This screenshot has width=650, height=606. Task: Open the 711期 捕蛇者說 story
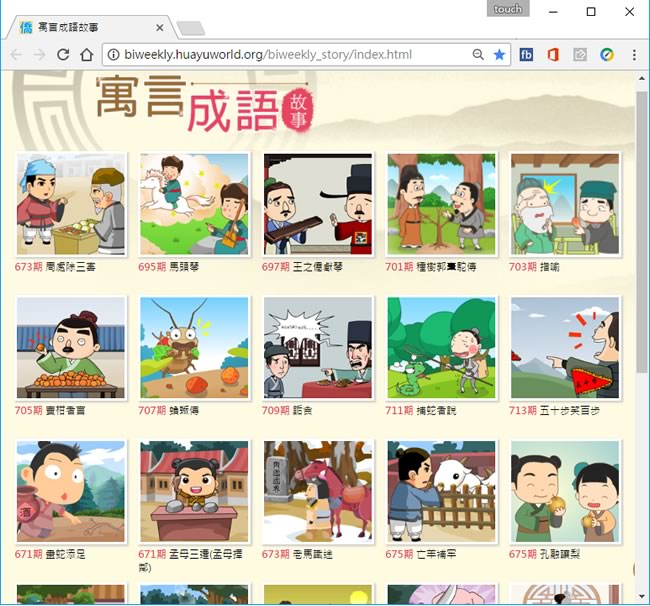441,348
